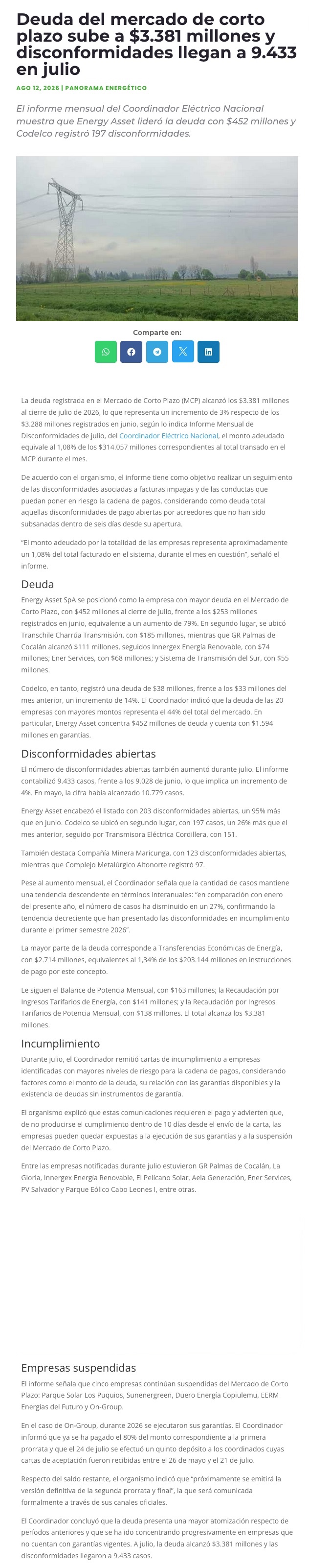The height and width of the screenshot is (1568, 309).
Task: Open the Panorama Energético category
Action: pos(106,88)
